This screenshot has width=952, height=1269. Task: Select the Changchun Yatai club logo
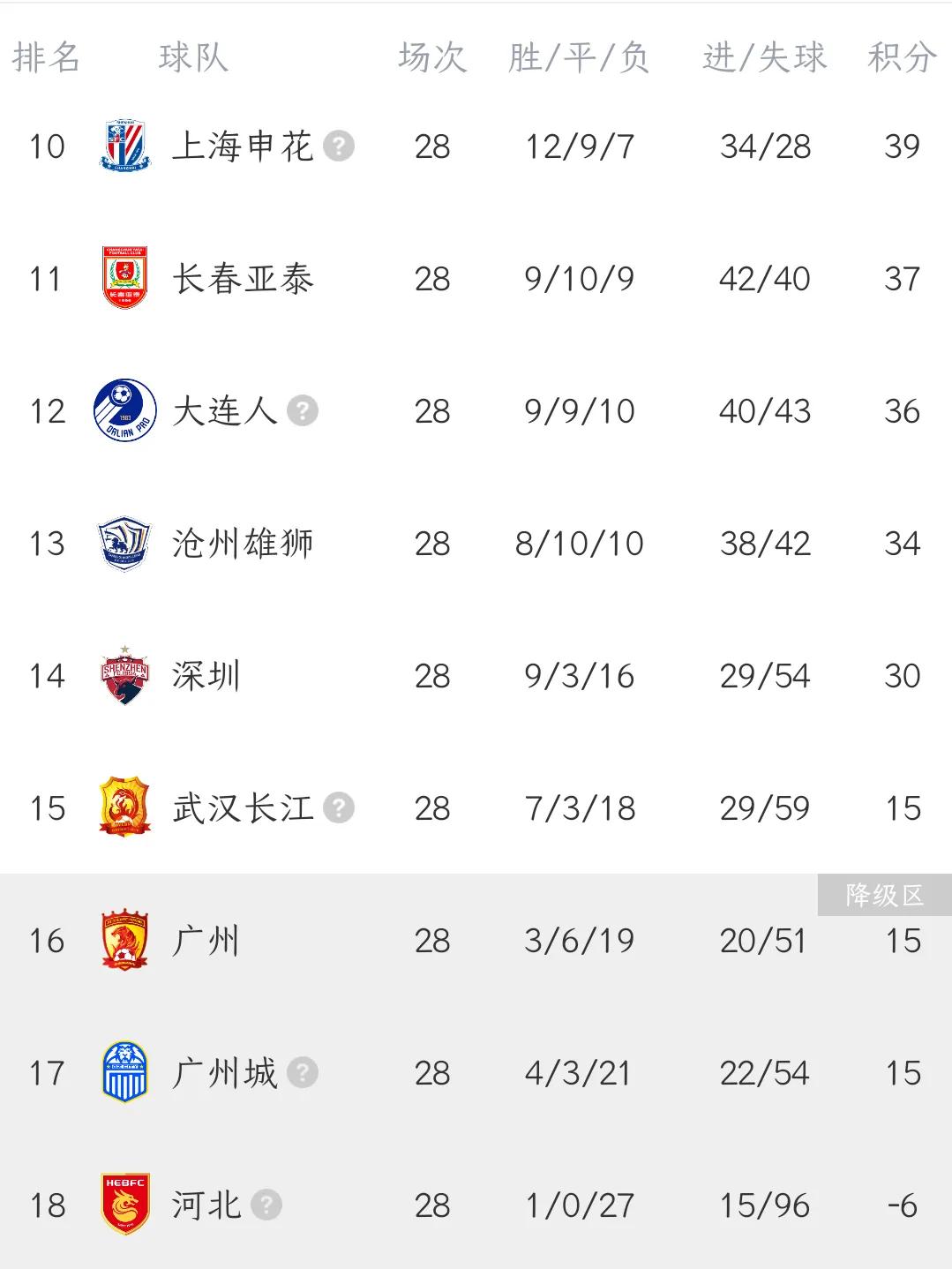tap(124, 279)
